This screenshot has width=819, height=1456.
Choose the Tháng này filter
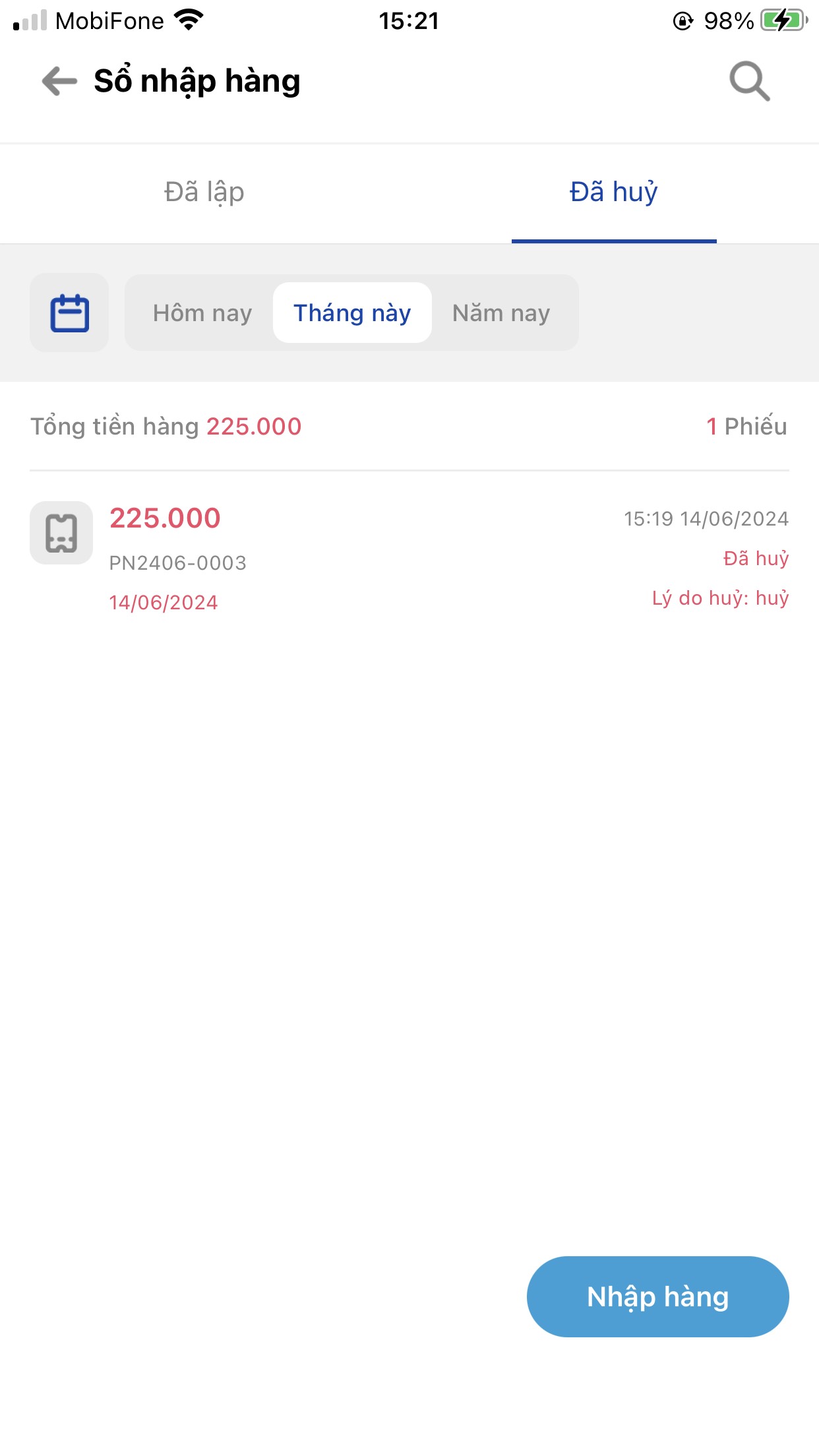tap(352, 313)
